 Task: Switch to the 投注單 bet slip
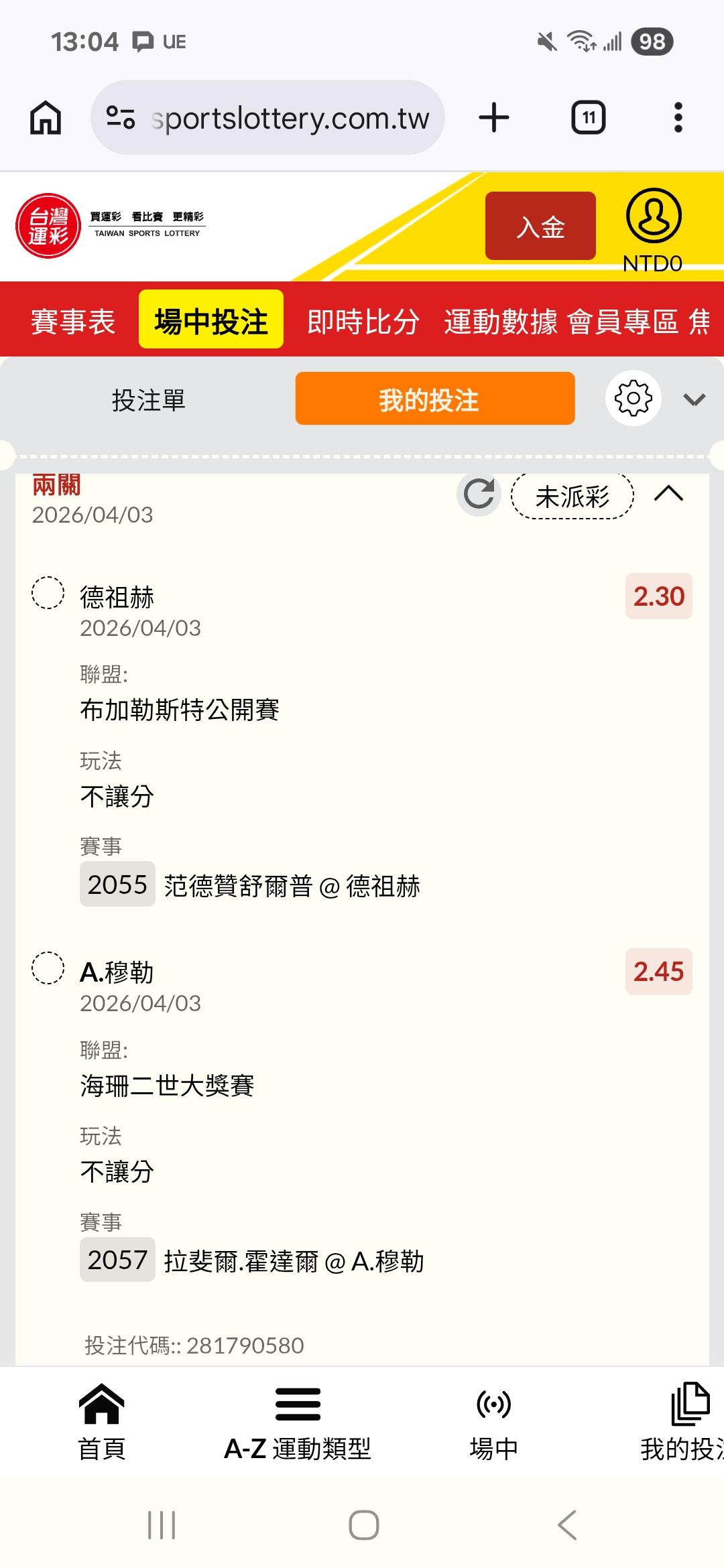coord(149,399)
